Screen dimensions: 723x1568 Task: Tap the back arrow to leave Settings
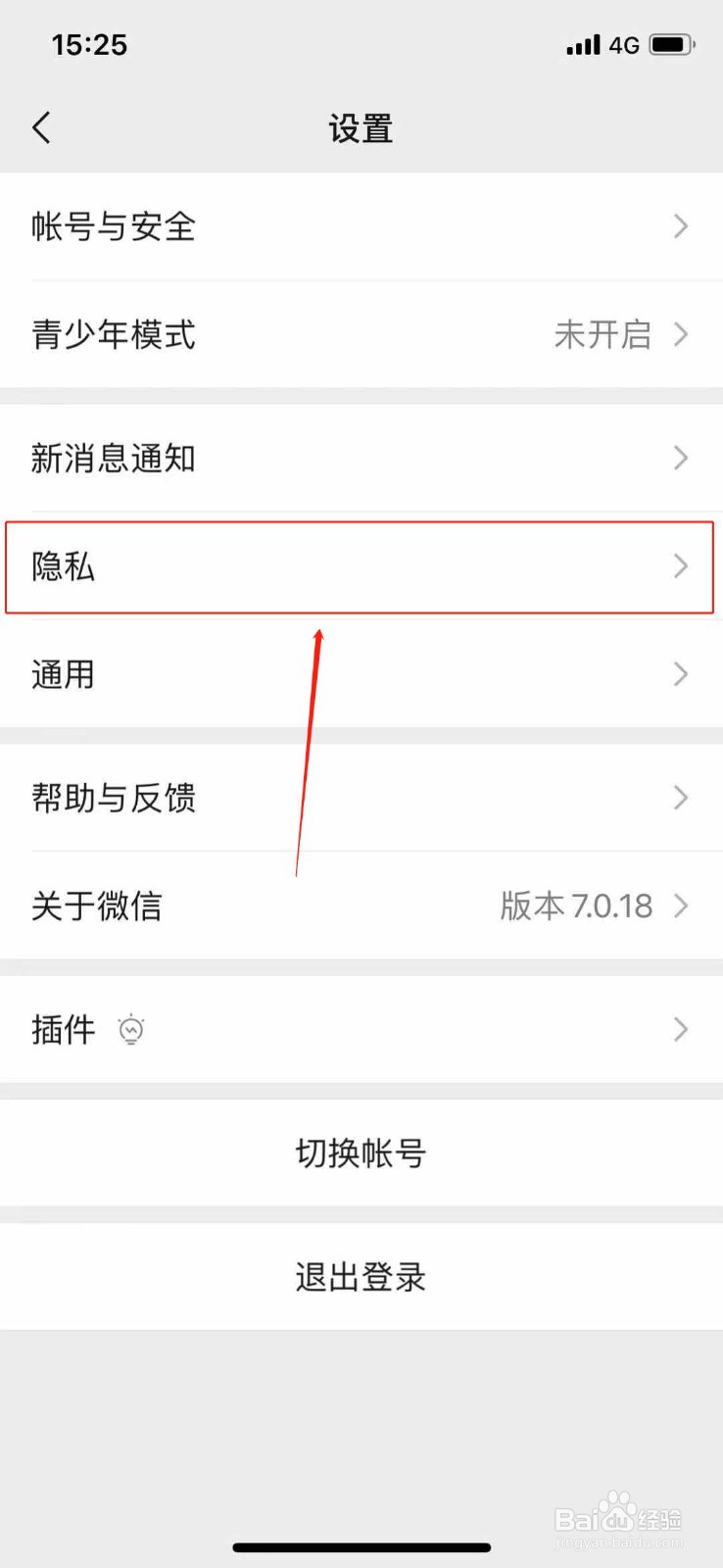(41, 127)
